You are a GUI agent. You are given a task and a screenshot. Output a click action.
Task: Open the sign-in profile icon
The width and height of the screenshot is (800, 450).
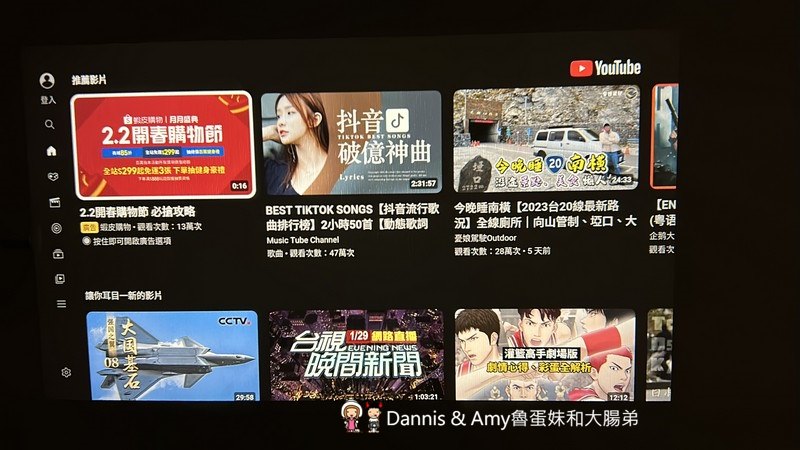47,81
